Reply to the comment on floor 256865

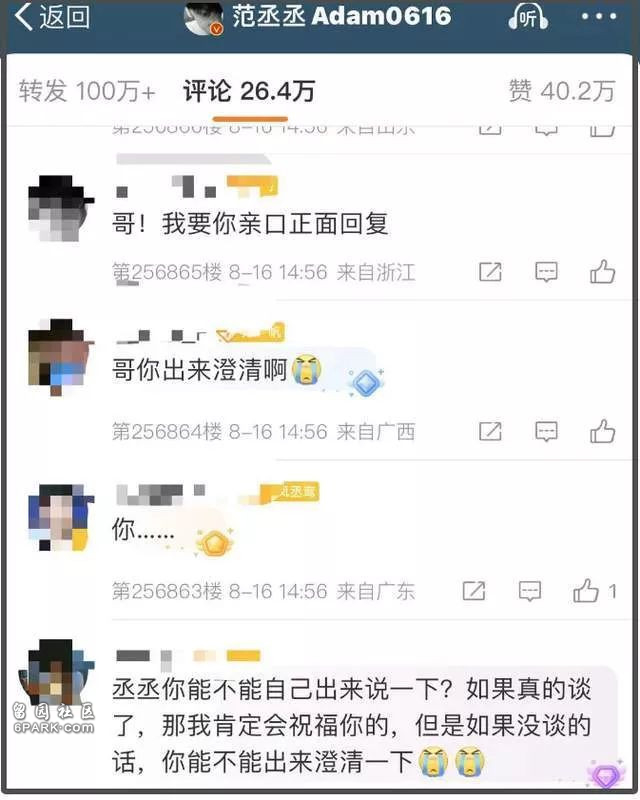(x=546, y=272)
